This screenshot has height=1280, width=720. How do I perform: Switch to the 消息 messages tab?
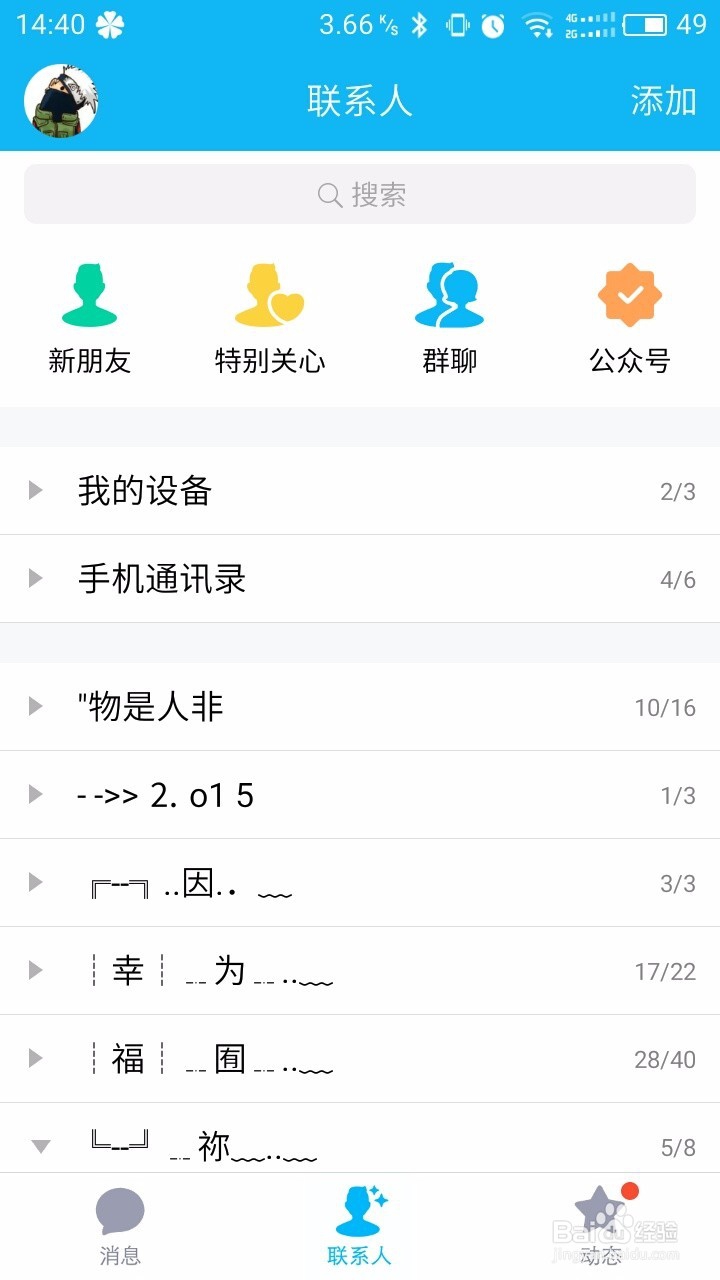coord(120,1227)
